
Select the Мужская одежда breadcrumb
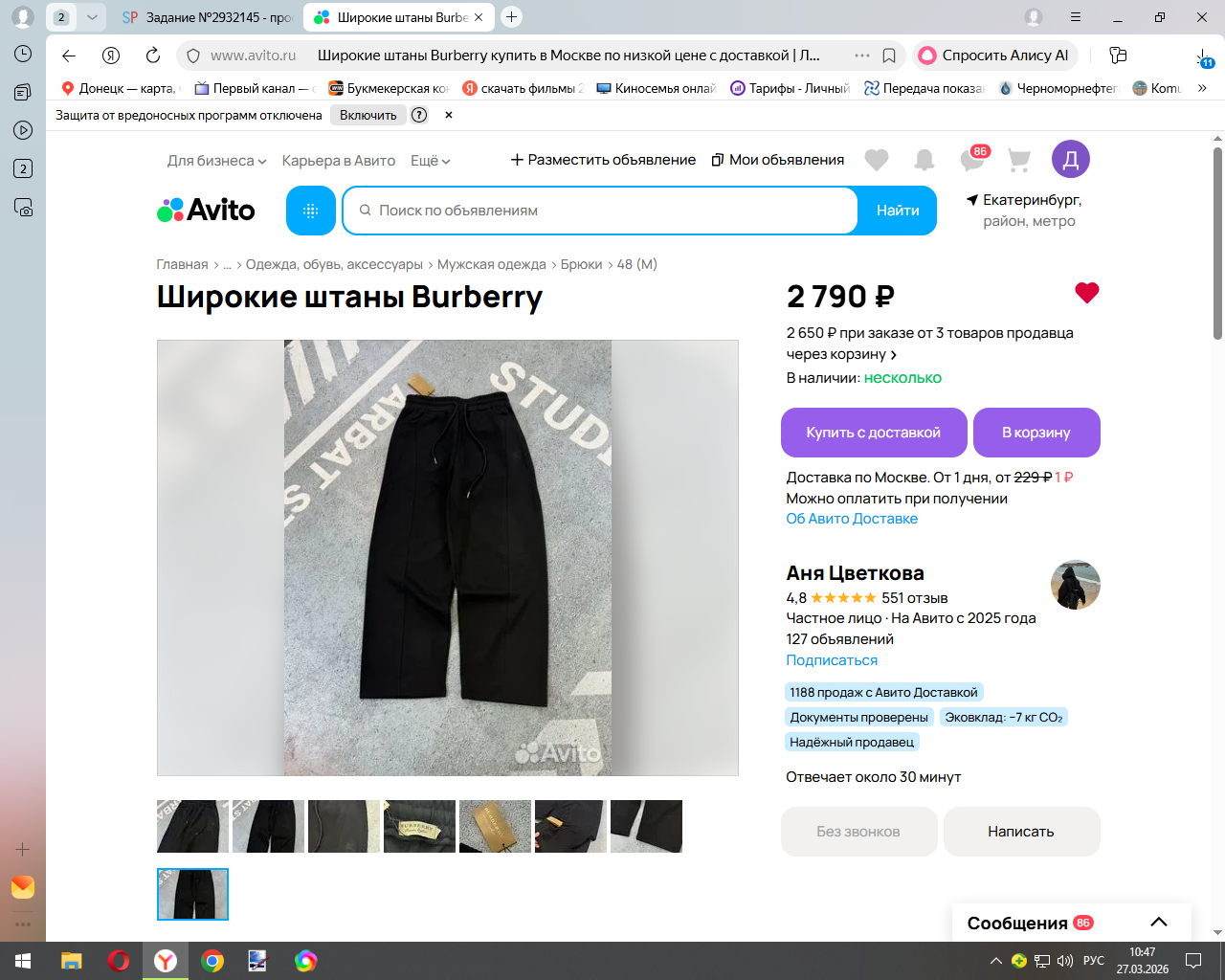pyautogui.click(x=491, y=264)
